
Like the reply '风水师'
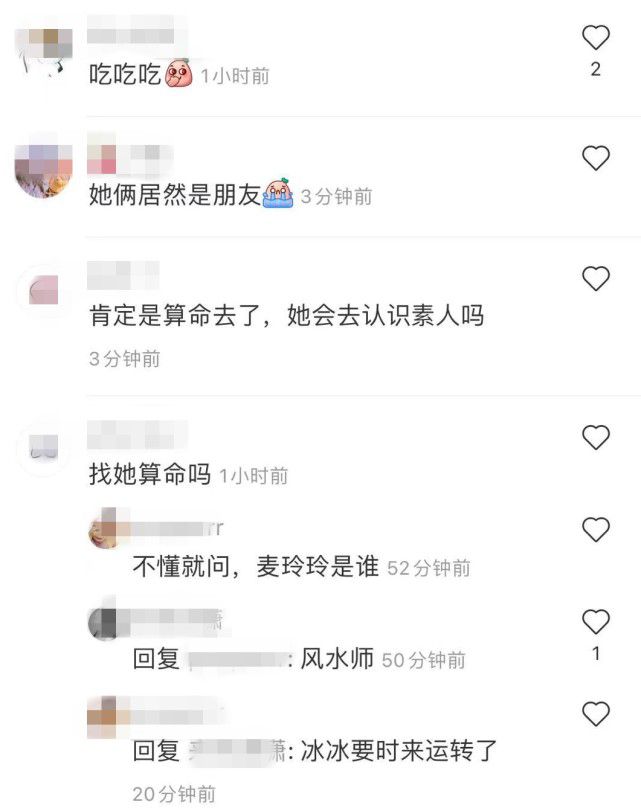click(596, 622)
